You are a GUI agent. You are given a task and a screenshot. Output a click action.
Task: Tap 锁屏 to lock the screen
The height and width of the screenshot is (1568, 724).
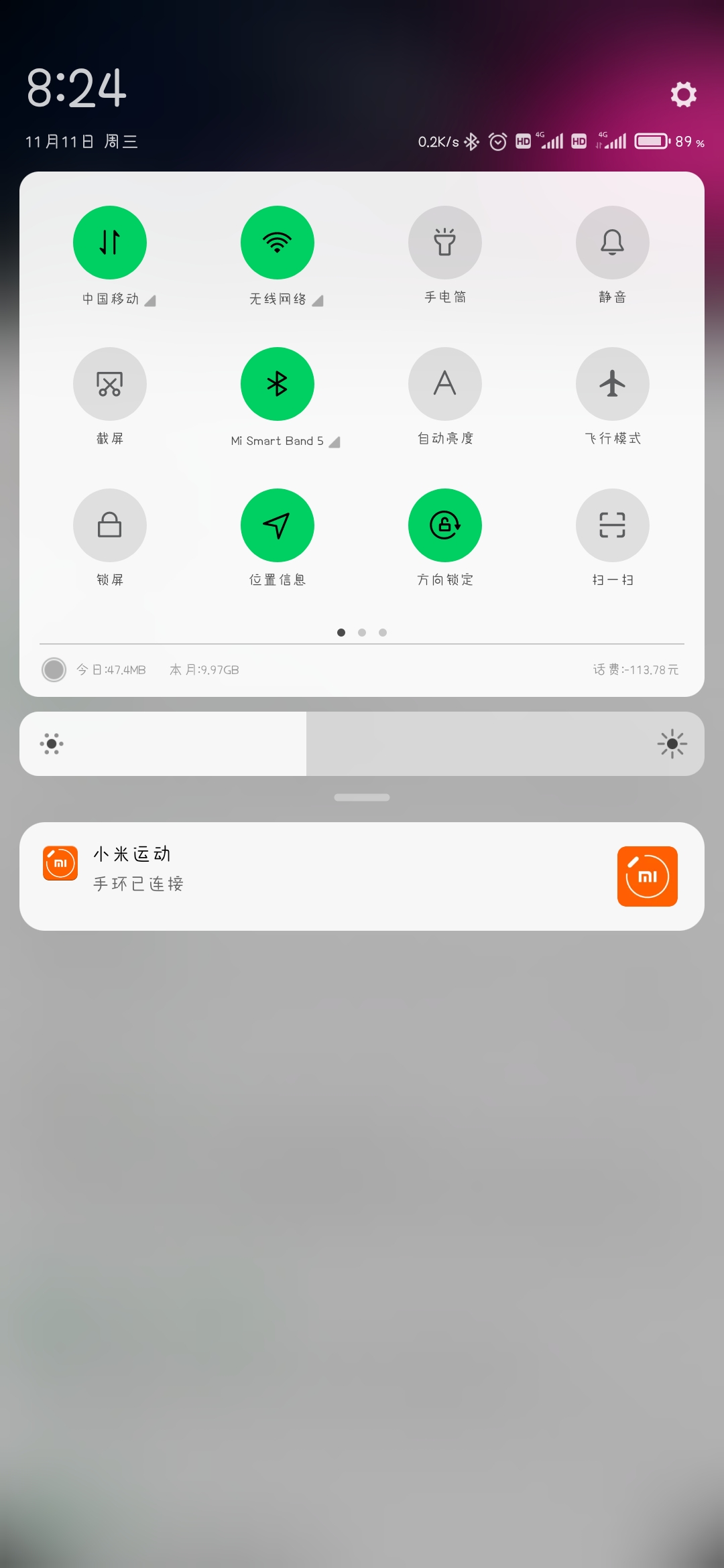pyautogui.click(x=110, y=525)
